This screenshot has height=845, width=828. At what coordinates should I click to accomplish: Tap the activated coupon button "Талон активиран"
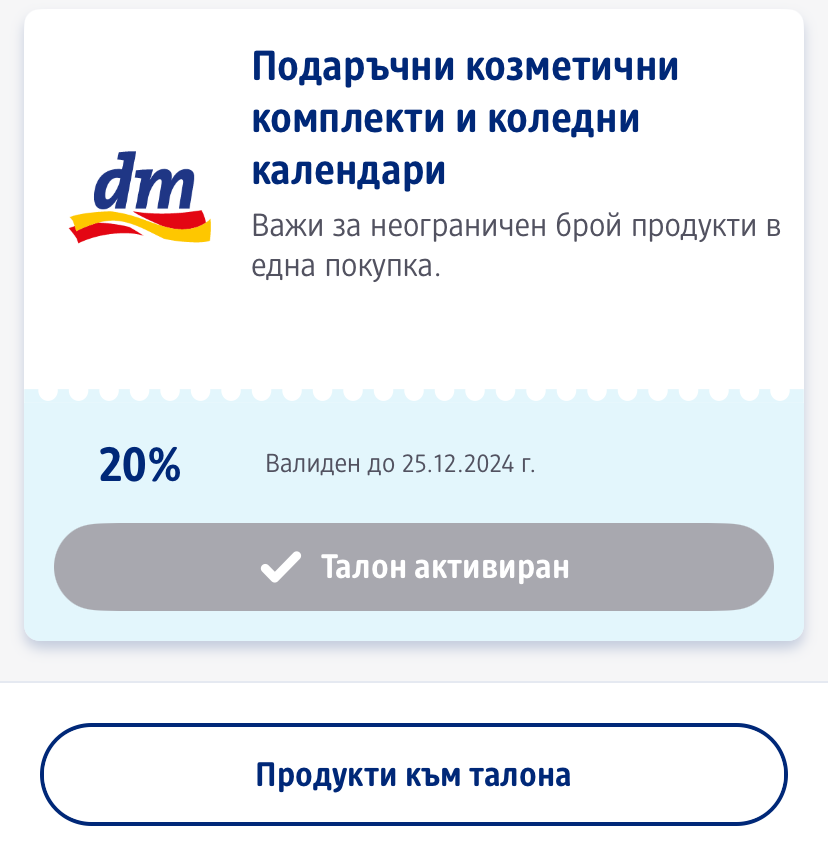(x=413, y=566)
